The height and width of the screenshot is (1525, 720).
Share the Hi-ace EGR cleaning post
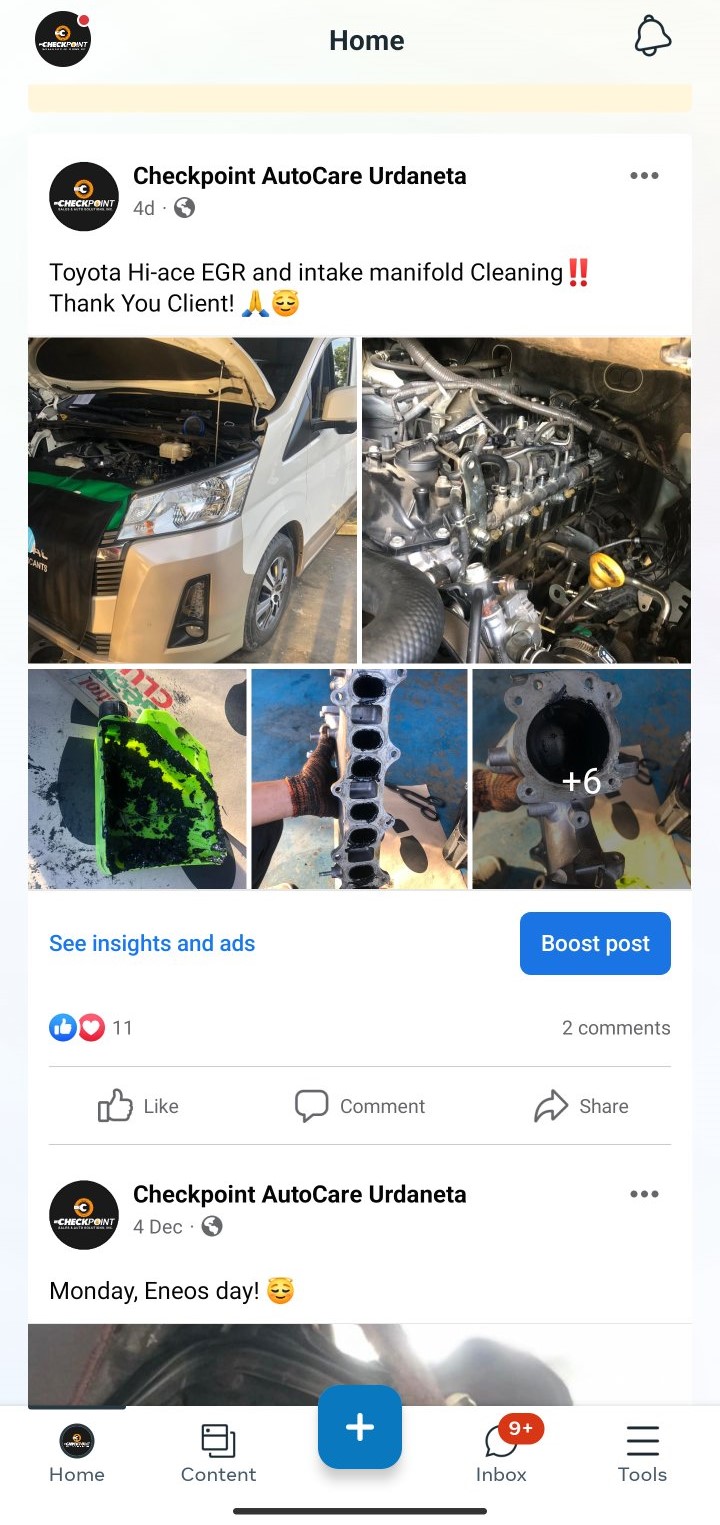tap(581, 1106)
